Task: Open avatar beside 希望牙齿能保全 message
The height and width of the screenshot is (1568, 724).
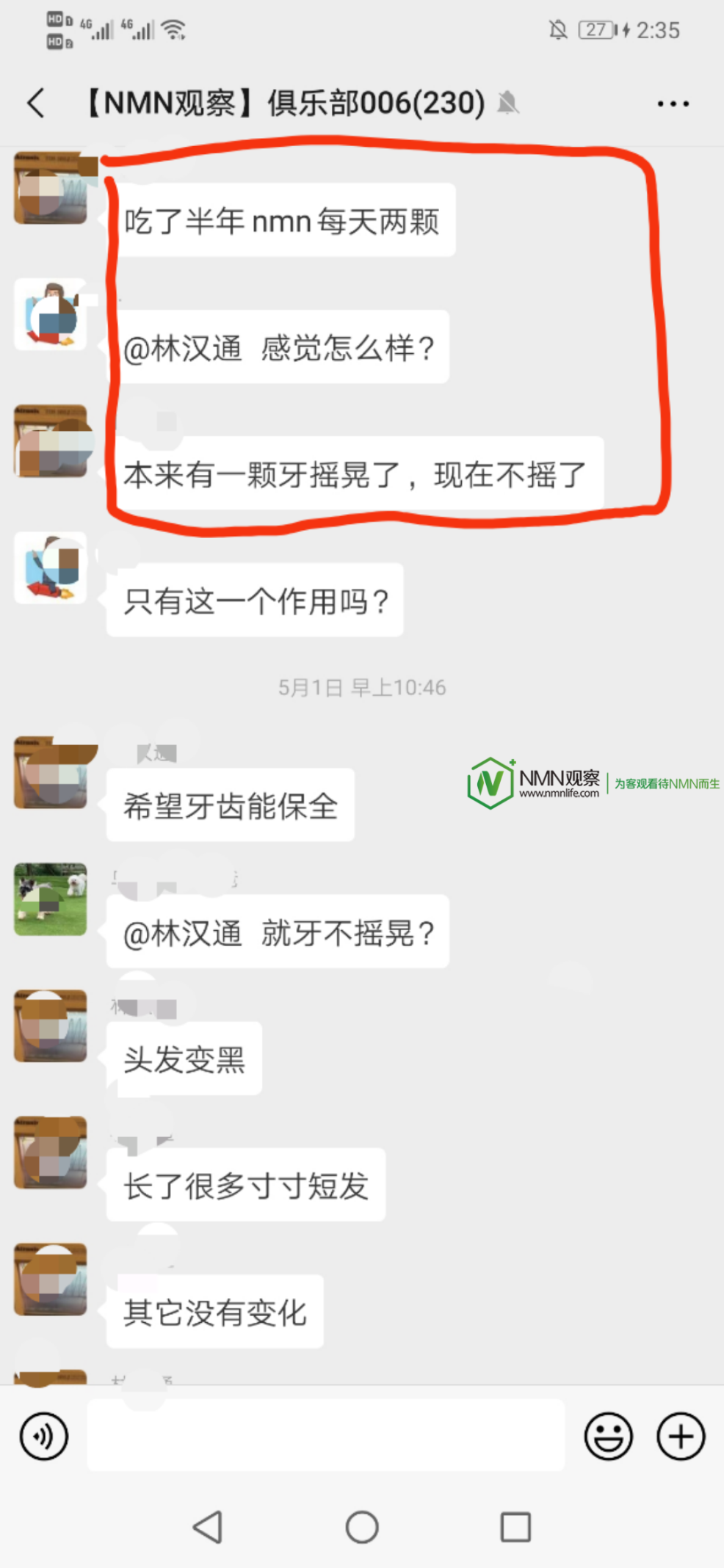Action: pyautogui.click(x=51, y=773)
